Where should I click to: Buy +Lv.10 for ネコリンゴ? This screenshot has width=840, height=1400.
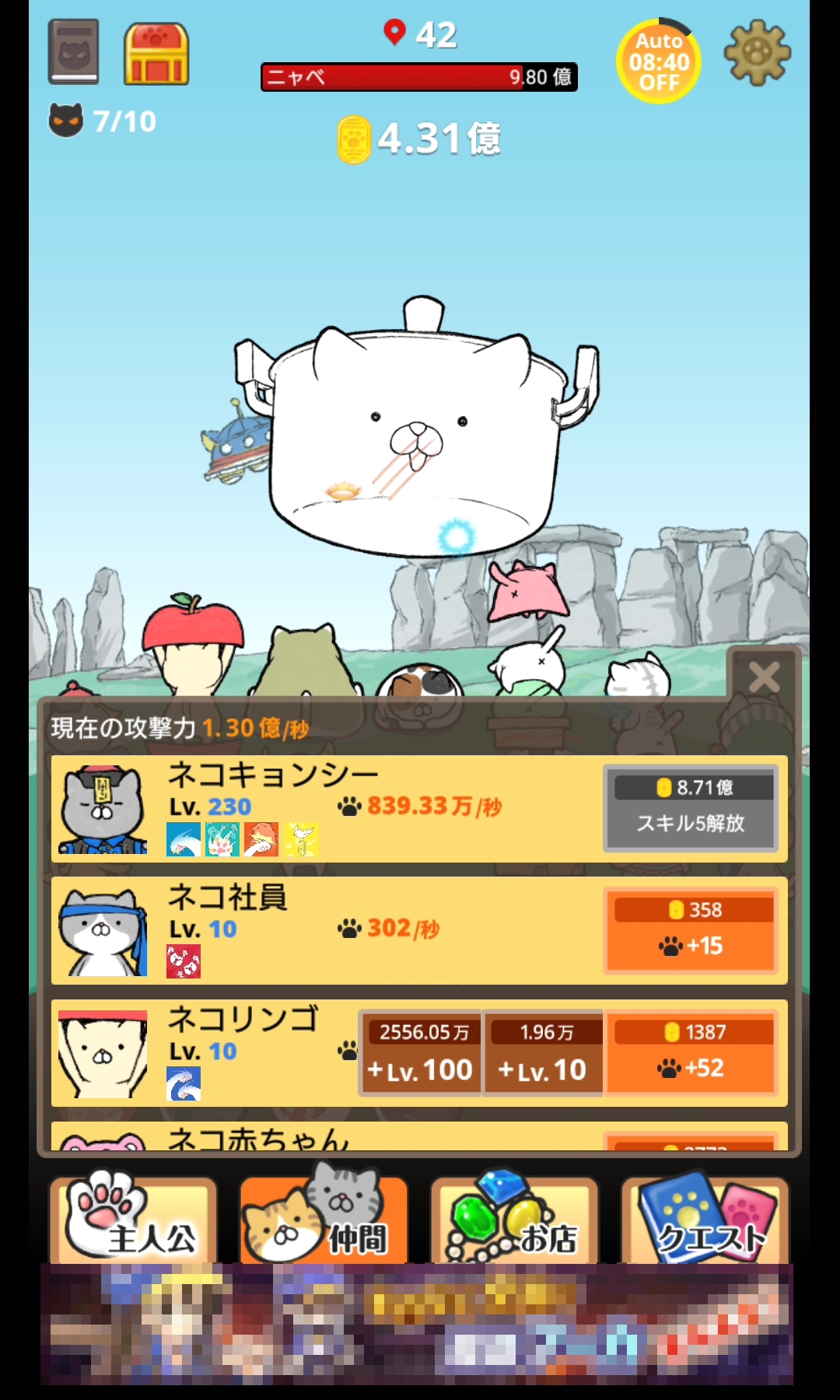pos(543,1053)
